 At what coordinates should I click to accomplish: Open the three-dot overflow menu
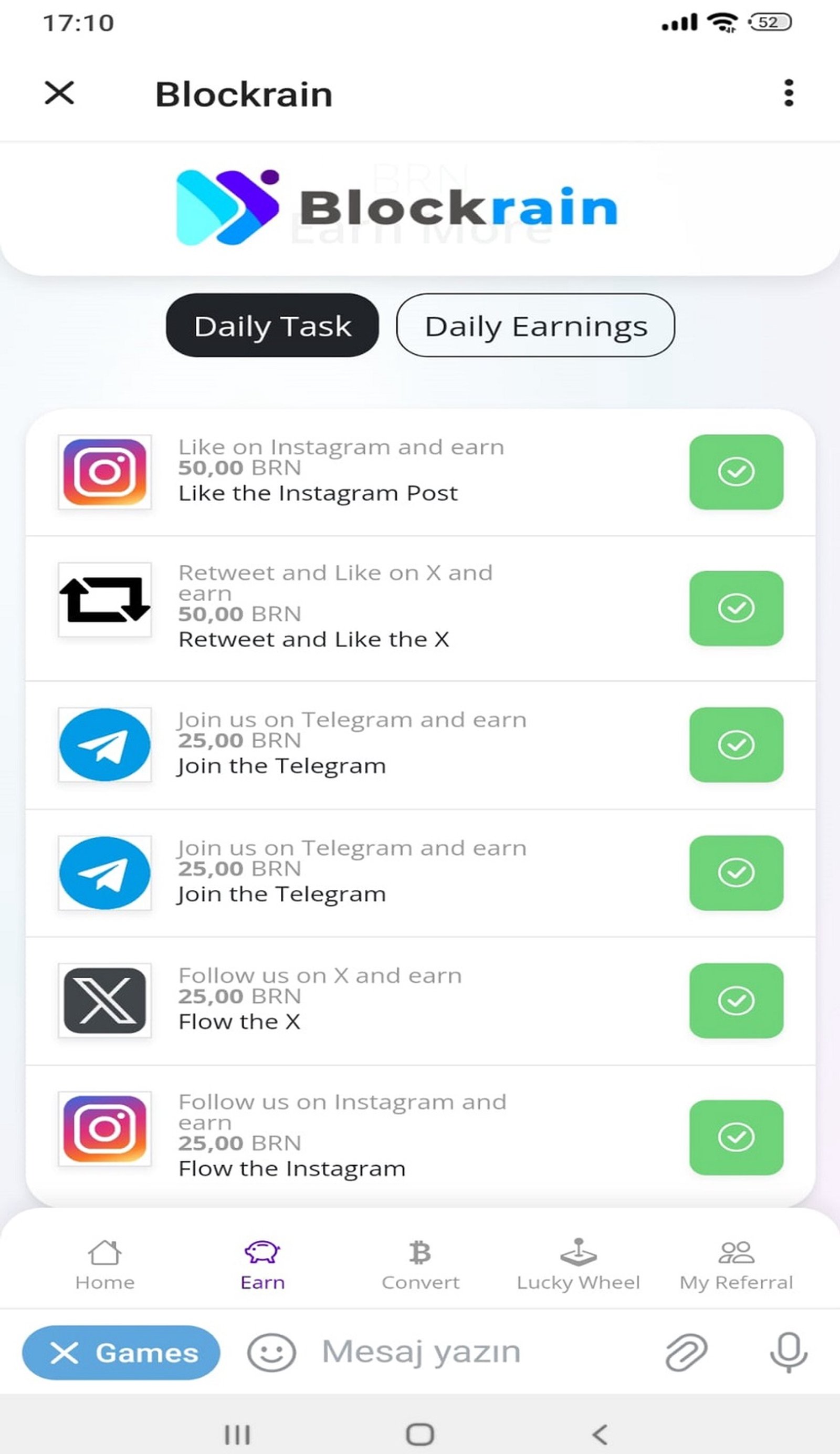click(x=788, y=93)
